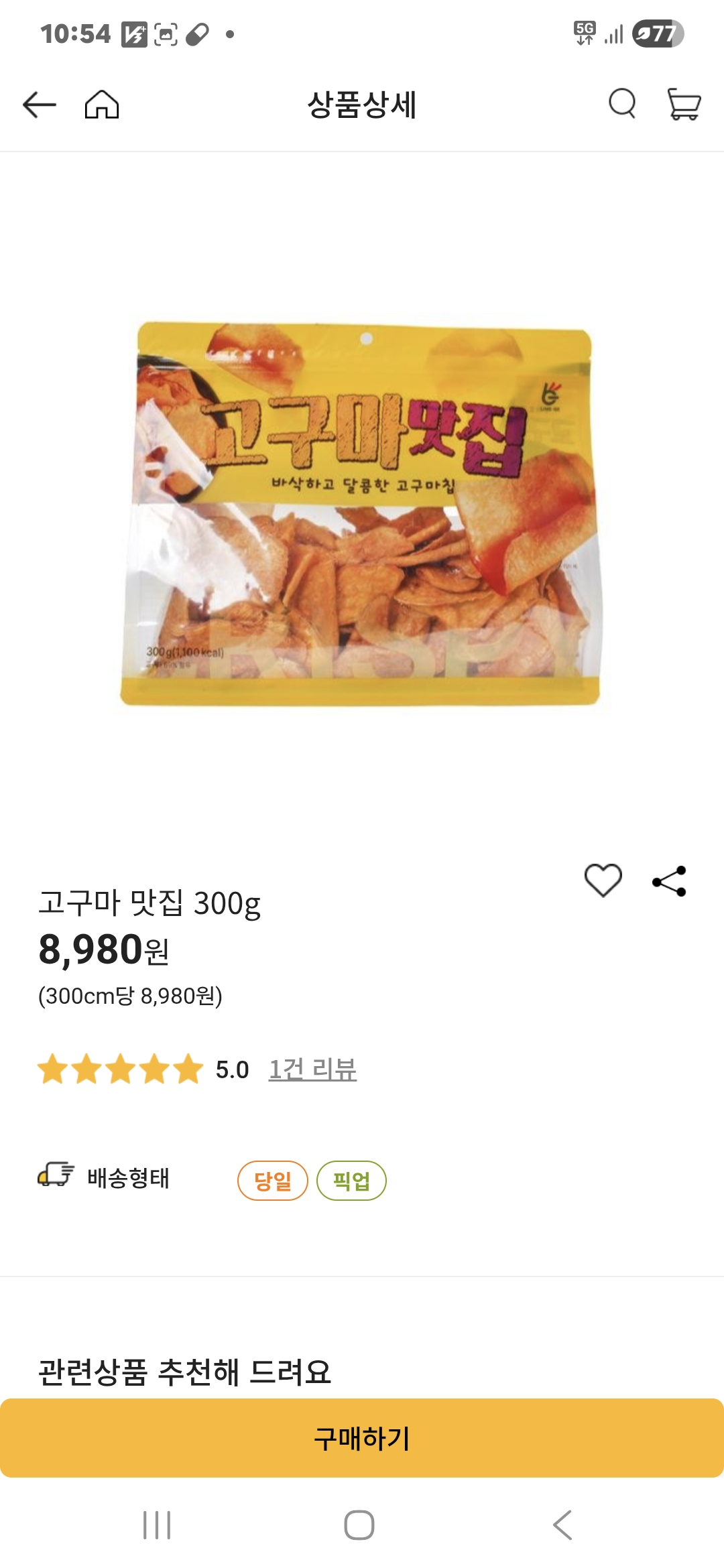The height and width of the screenshot is (1568, 724).
Task: Open the shopping cart icon
Action: tap(684, 105)
